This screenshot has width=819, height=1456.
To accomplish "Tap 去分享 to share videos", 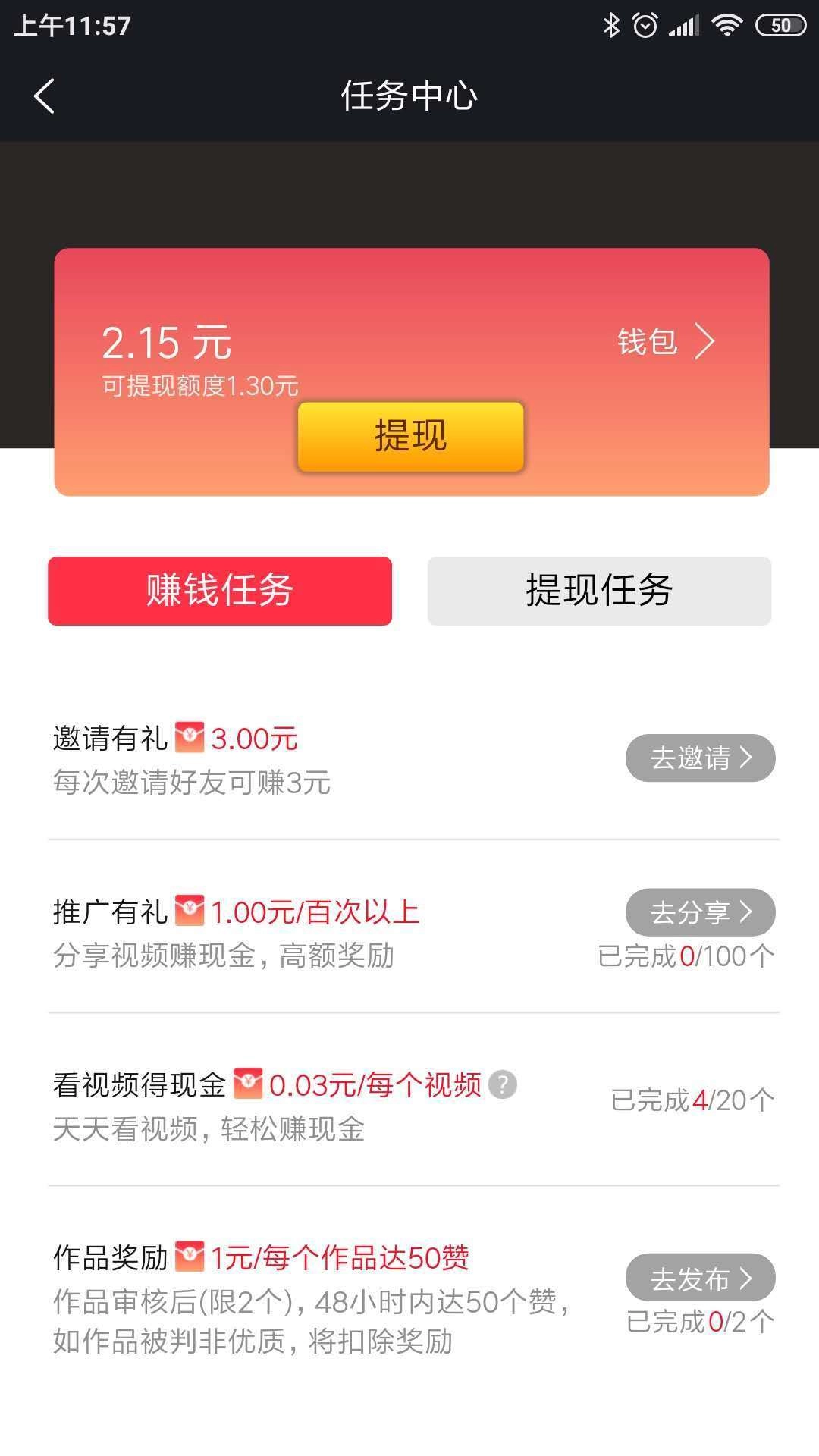I will 700,912.
